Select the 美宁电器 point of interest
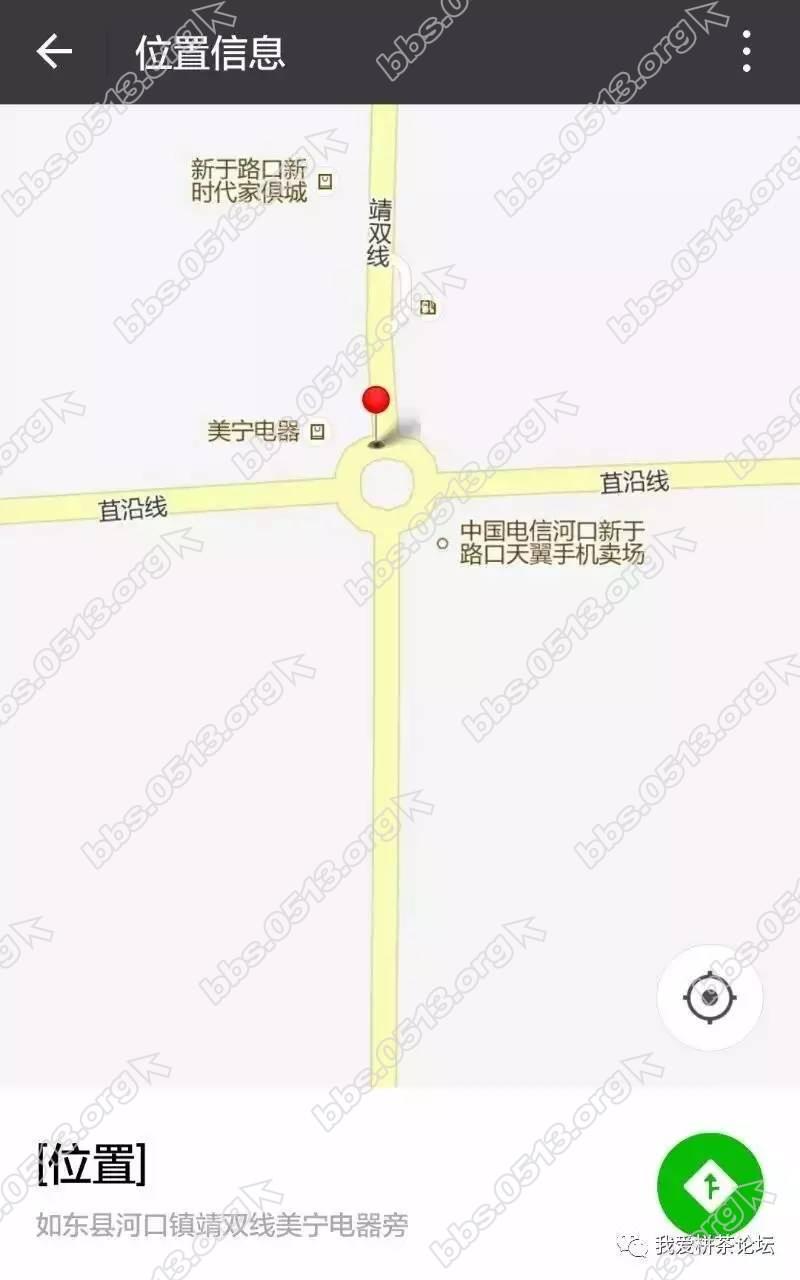The width and height of the screenshot is (800, 1280). (x=266, y=432)
